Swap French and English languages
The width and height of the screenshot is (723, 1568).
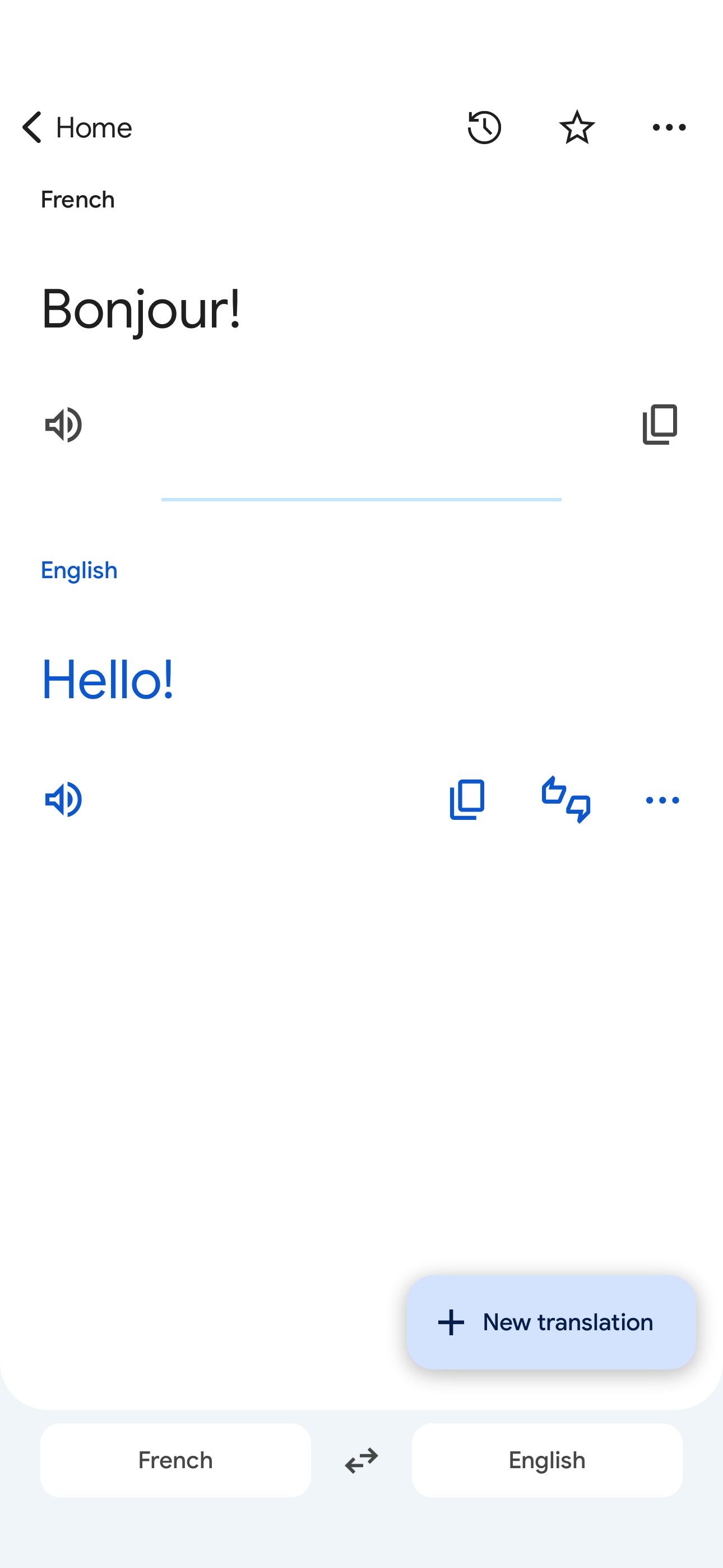coord(361,1460)
